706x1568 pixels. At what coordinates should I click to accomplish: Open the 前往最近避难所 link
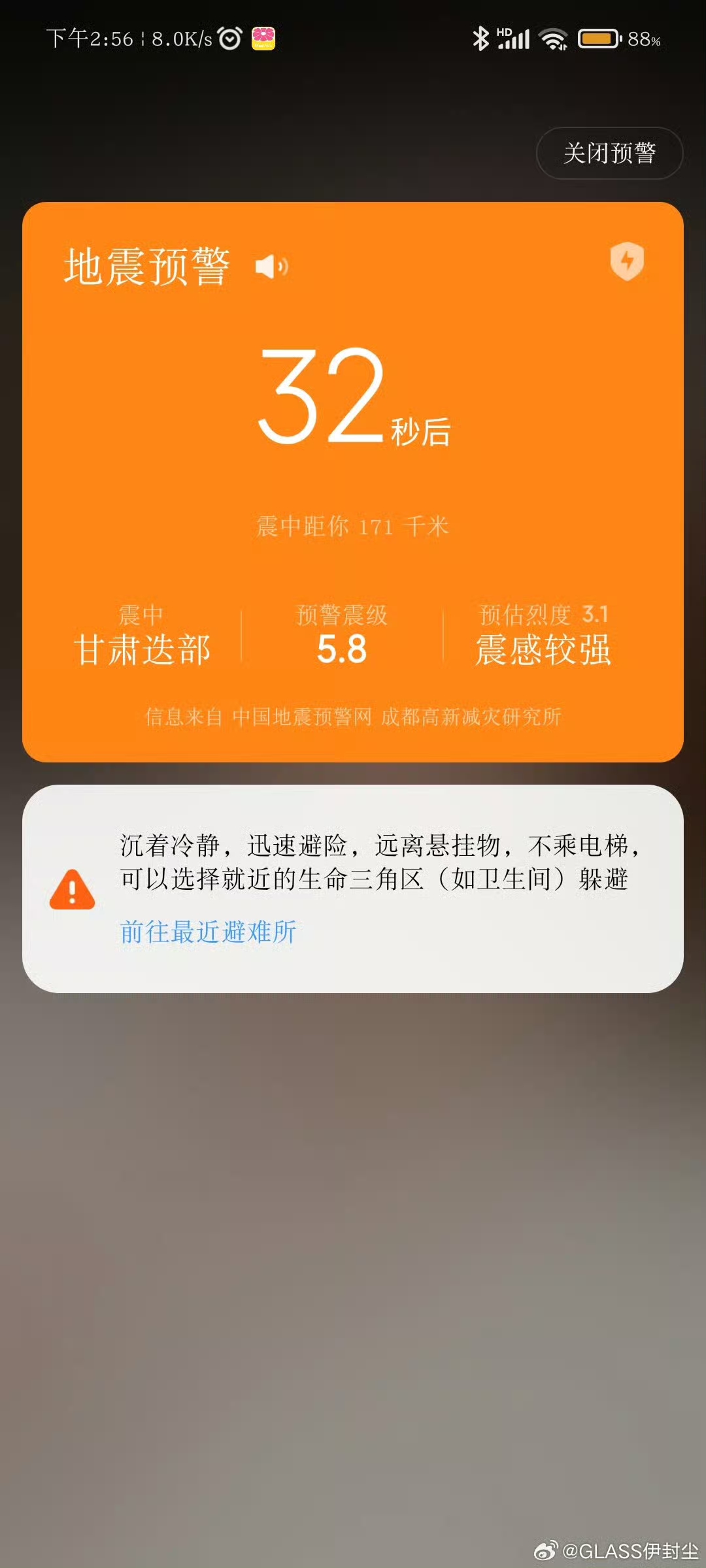[208, 932]
